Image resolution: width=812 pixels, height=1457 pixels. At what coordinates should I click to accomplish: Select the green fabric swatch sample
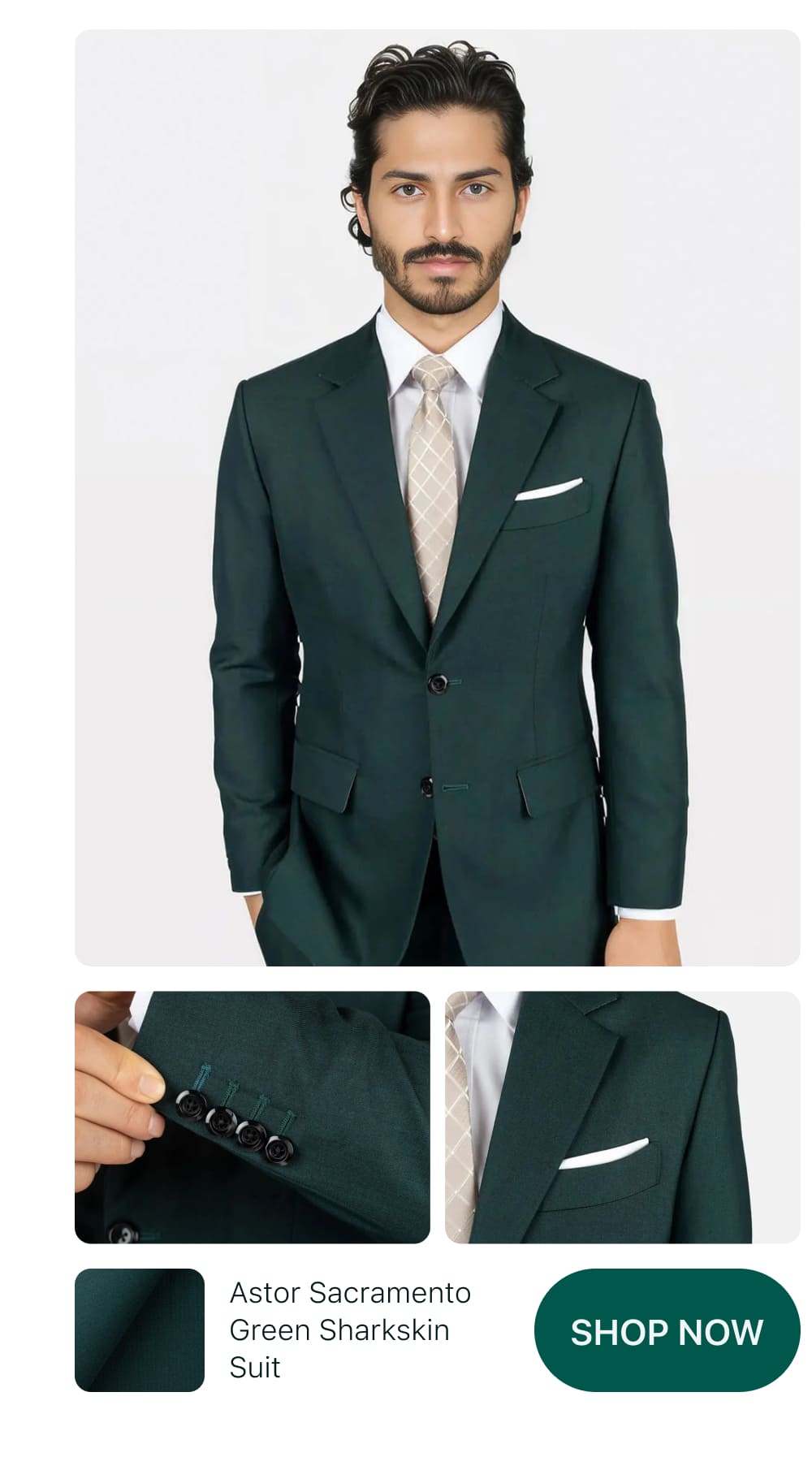138,1330
